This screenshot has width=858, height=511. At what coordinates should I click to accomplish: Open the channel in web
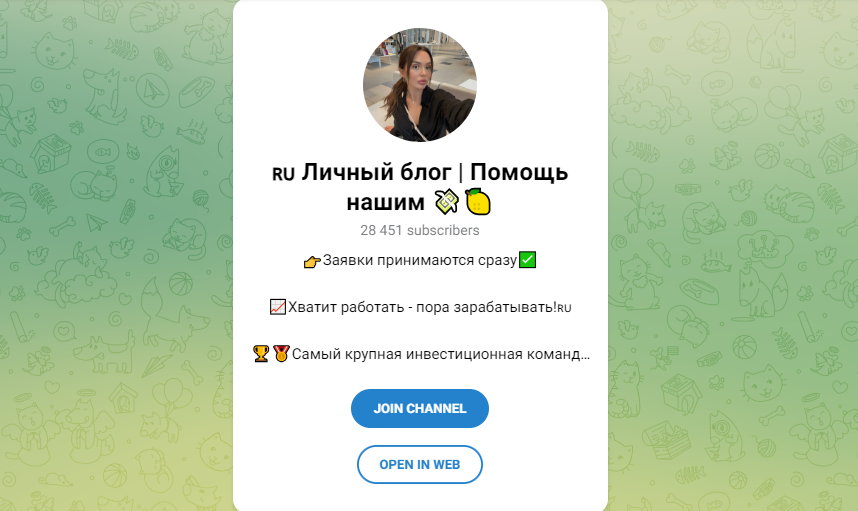419,464
